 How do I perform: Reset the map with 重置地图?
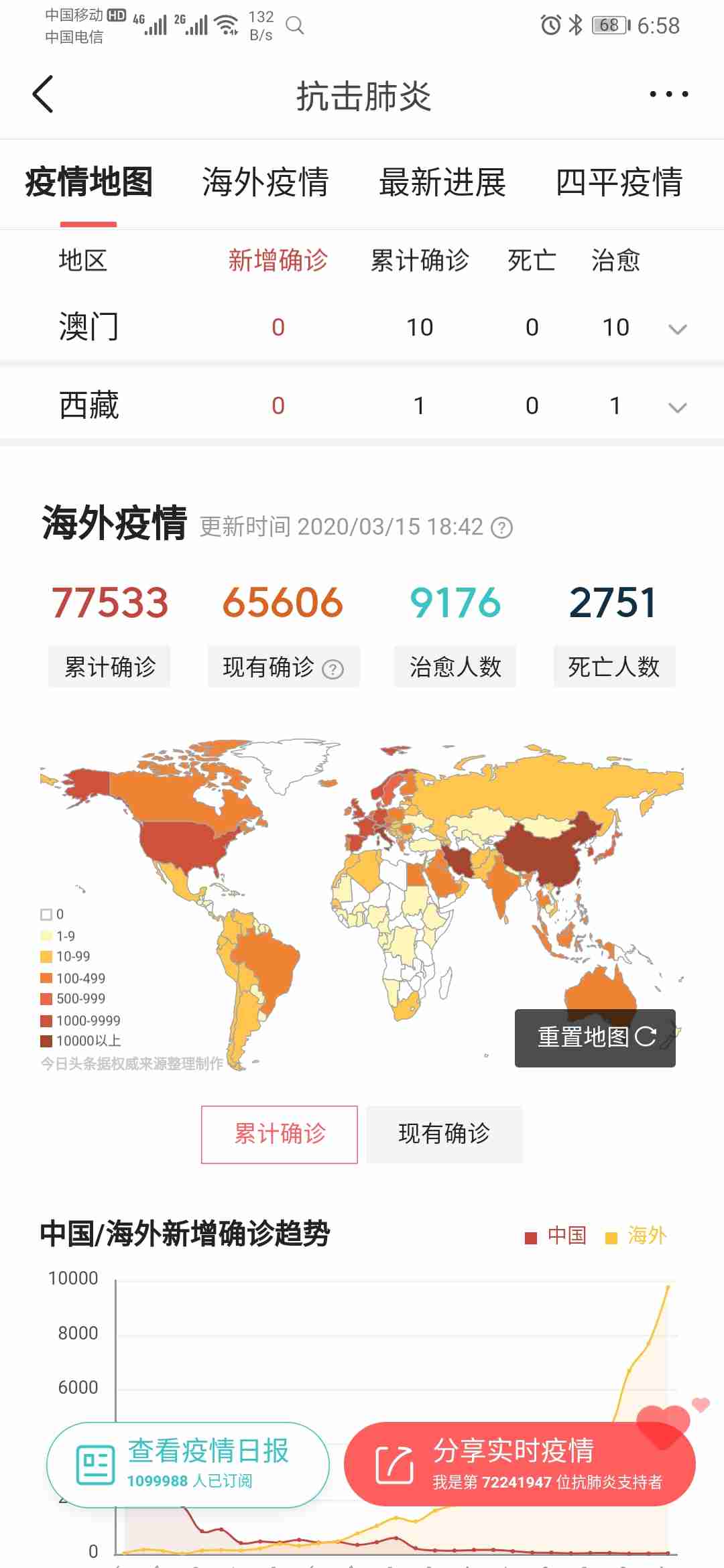point(595,1037)
